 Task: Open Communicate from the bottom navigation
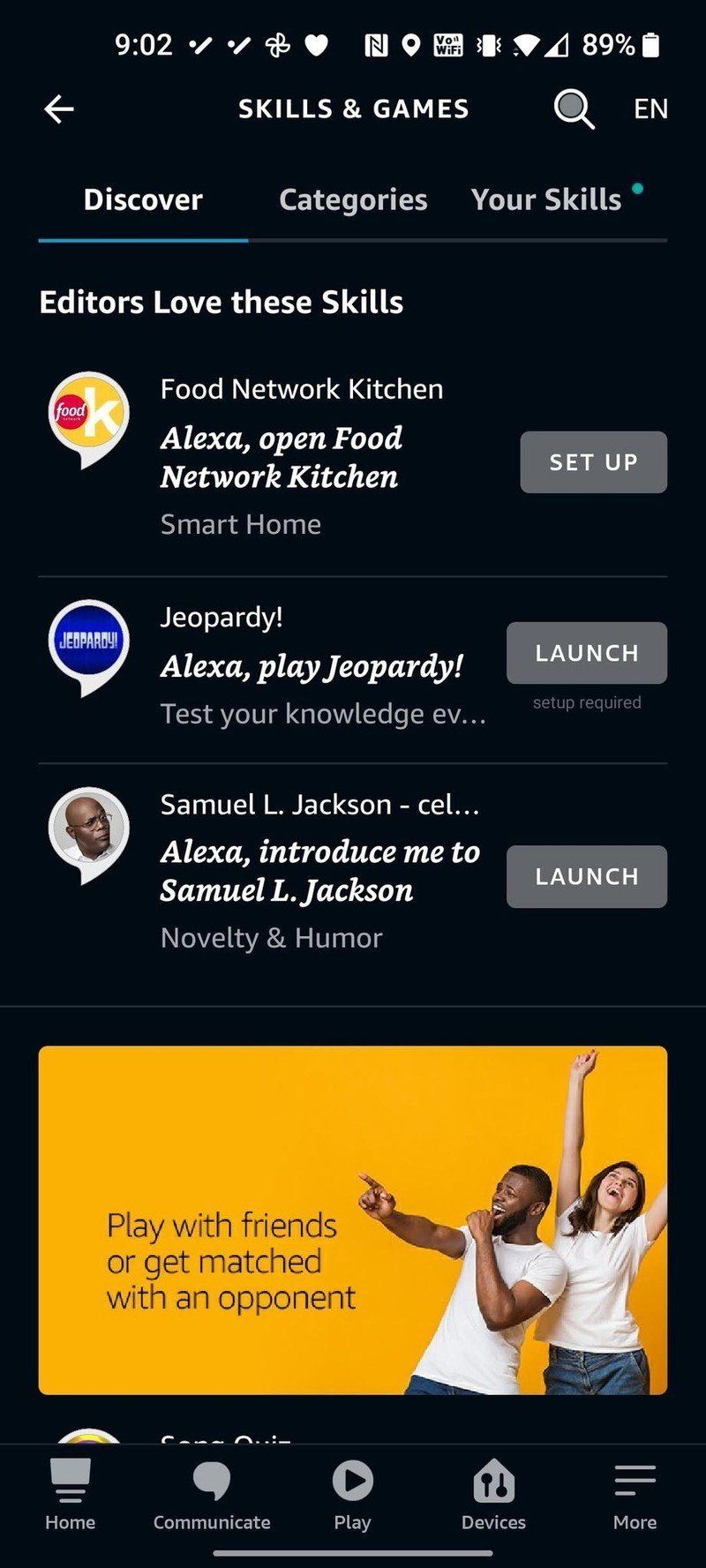tap(211, 1498)
